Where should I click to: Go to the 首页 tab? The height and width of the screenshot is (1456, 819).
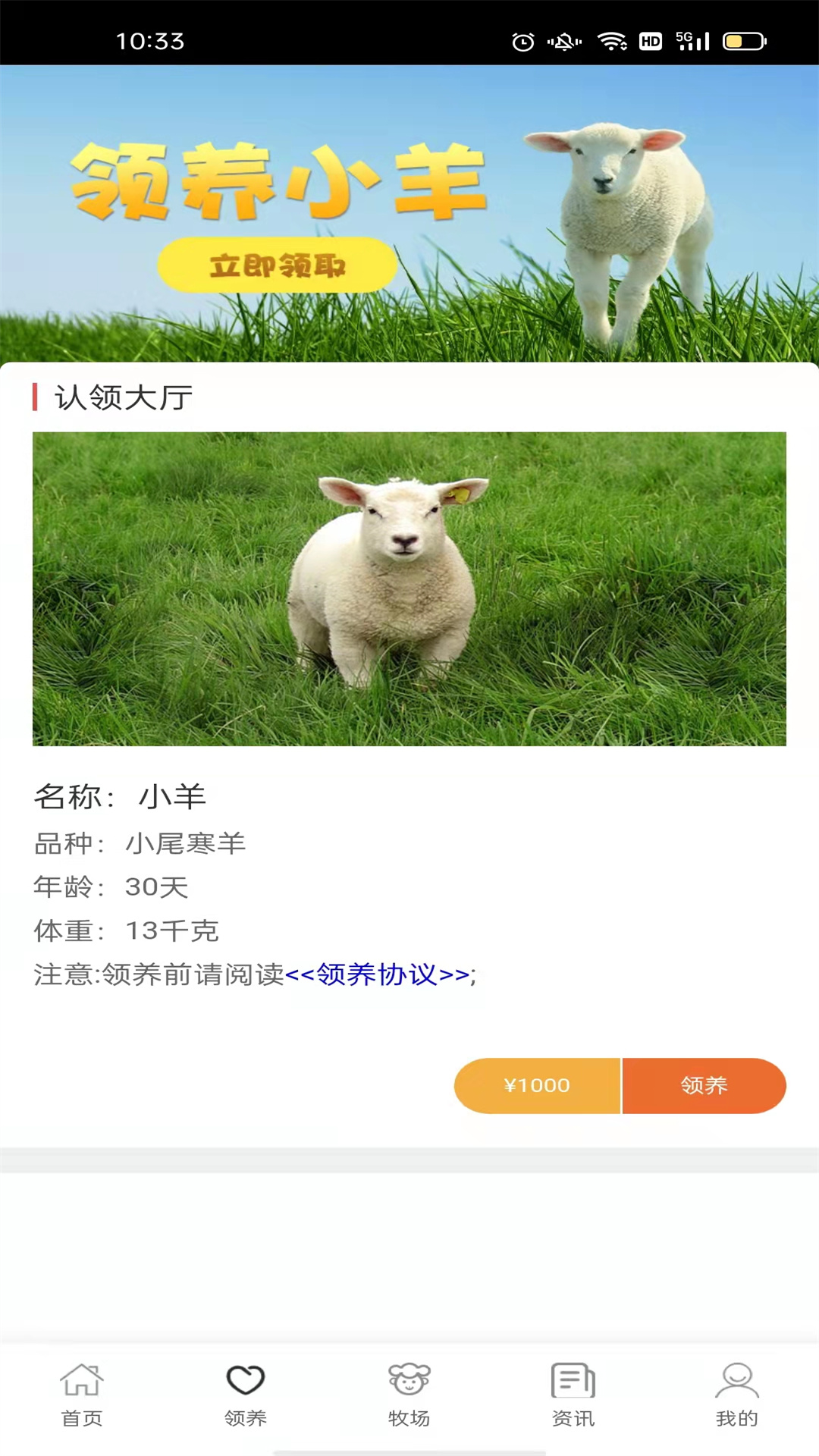(x=82, y=1395)
